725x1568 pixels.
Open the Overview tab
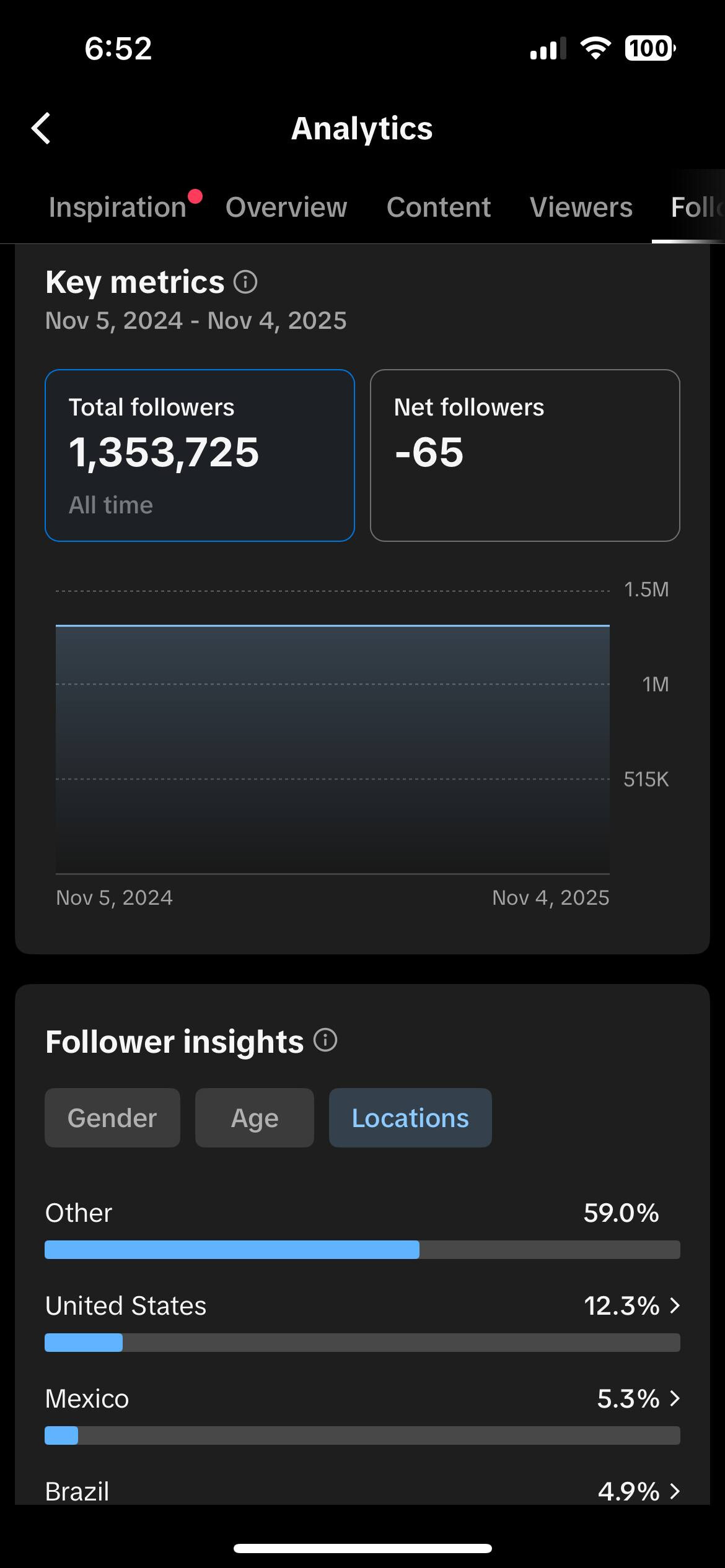click(286, 207)
